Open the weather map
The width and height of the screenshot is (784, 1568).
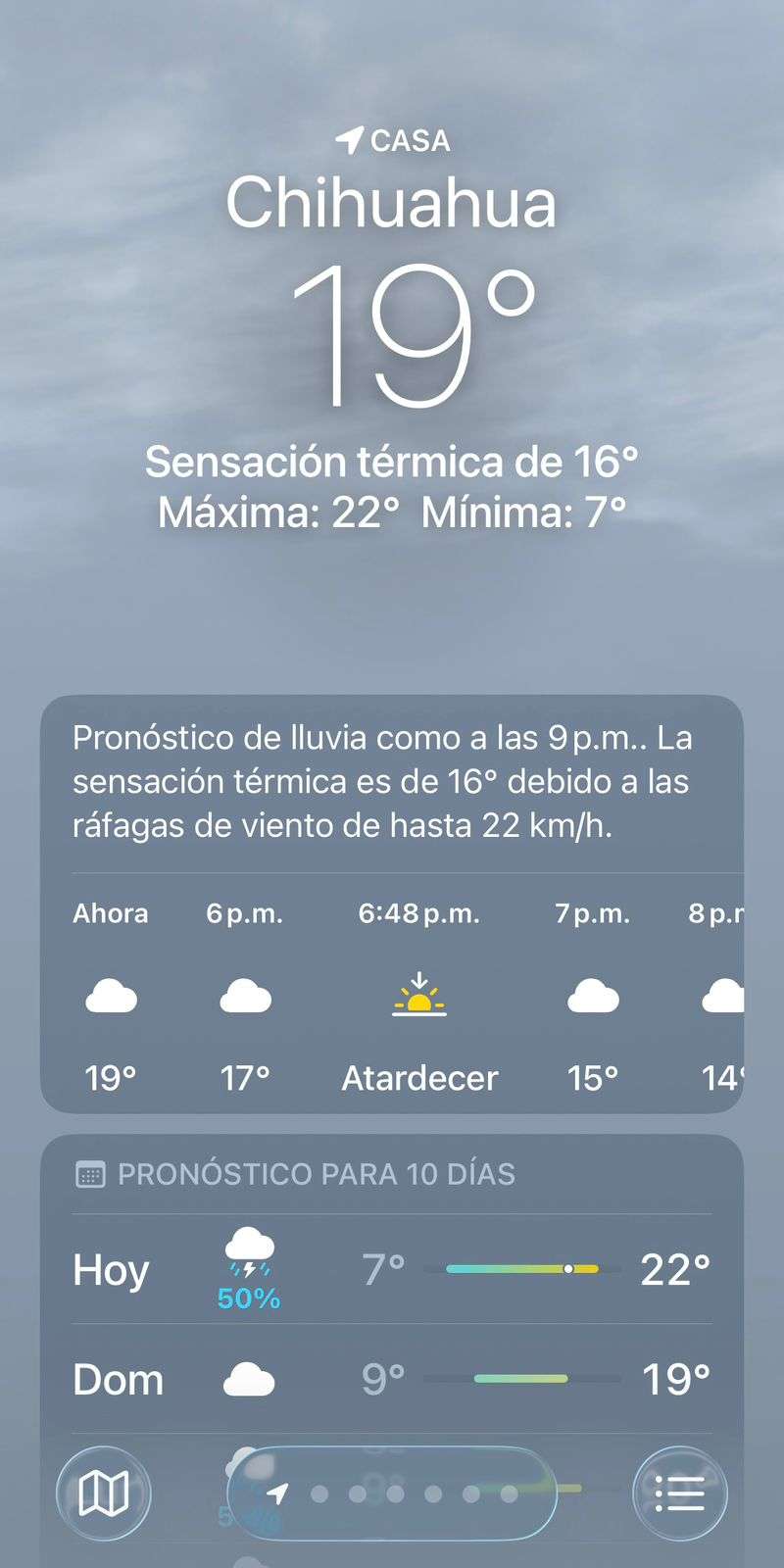coord(104,1494)
